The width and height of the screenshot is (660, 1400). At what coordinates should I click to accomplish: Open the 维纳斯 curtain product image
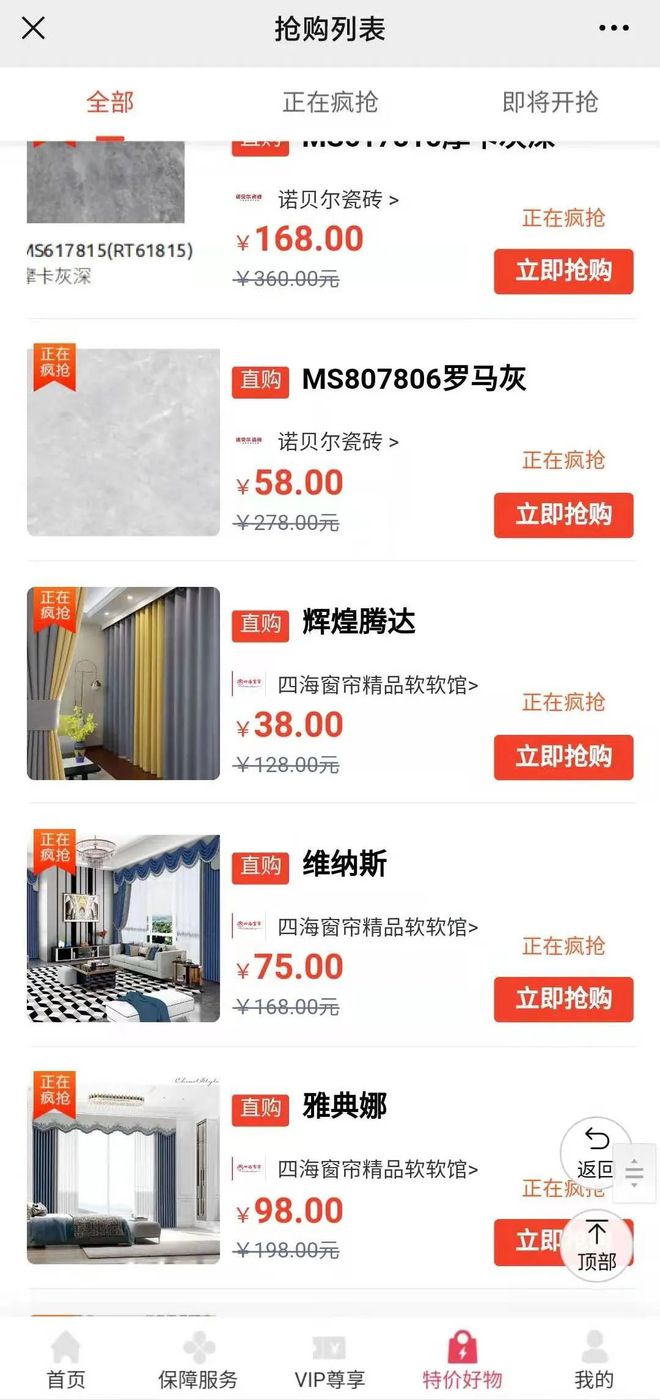point(123,926)
